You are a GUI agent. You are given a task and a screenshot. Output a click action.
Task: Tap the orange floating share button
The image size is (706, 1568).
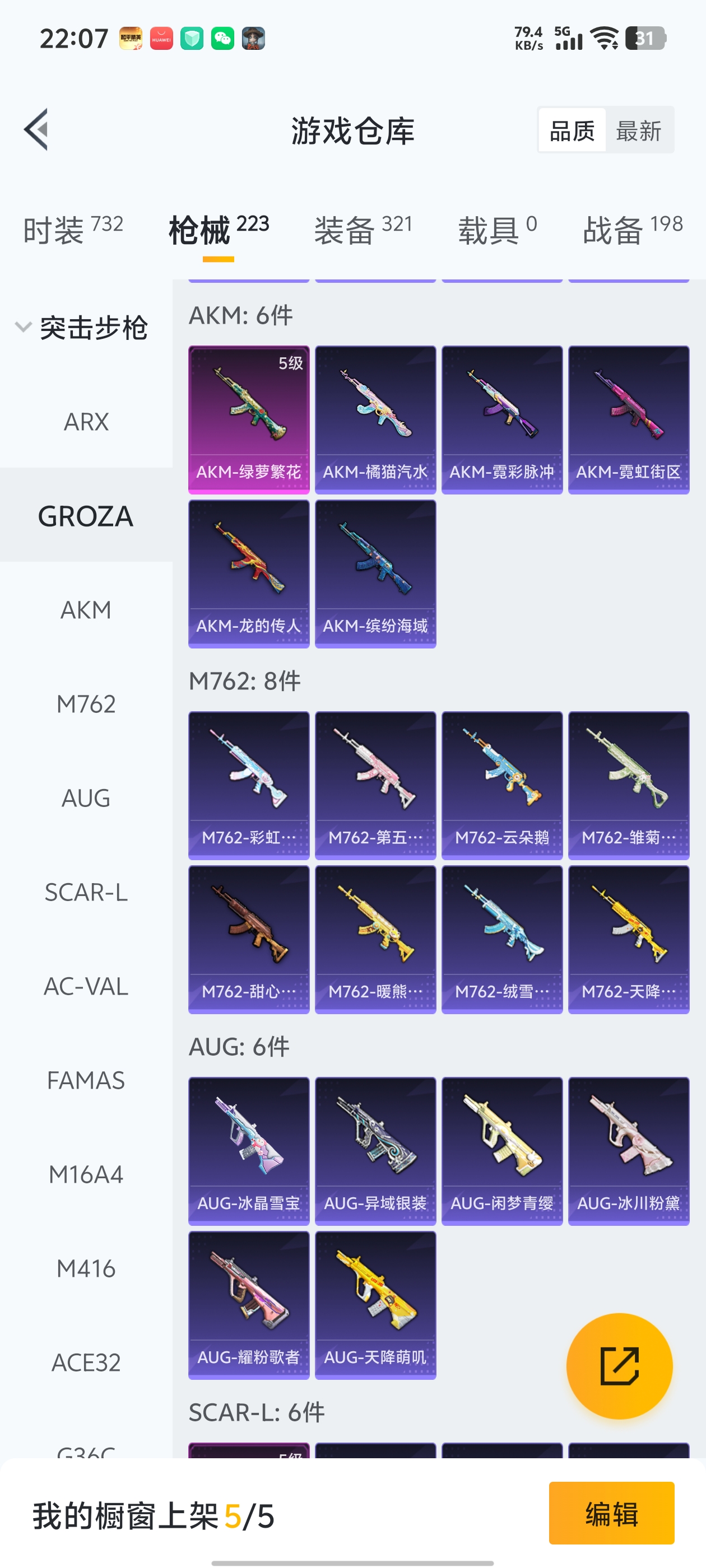pyautogui.click(x=619, y=1366)
